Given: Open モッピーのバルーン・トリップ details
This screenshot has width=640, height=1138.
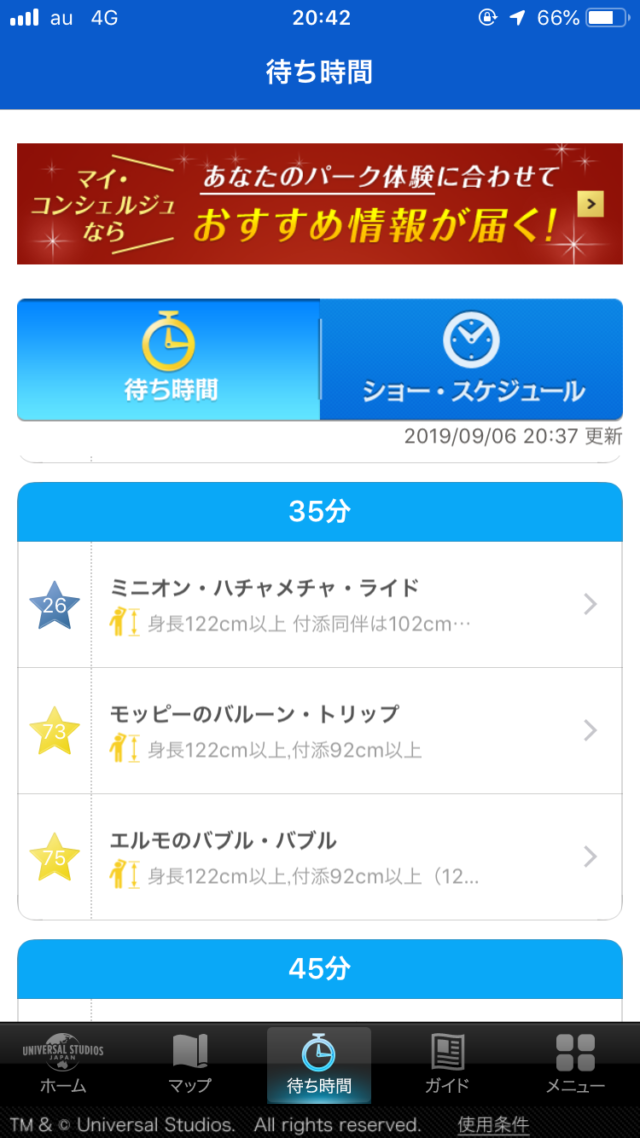Looking at the screenshot, I should click(319, 731).
